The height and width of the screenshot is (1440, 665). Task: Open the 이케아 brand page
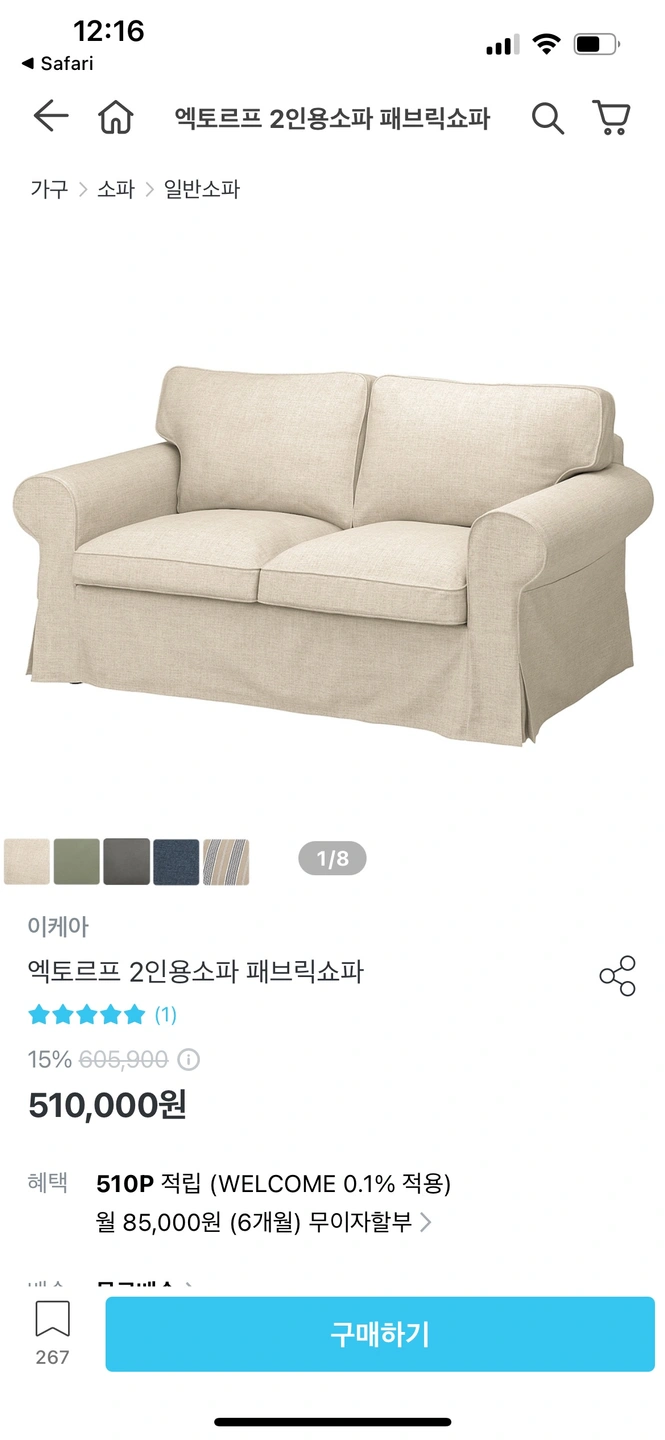[x=58, y=926]
